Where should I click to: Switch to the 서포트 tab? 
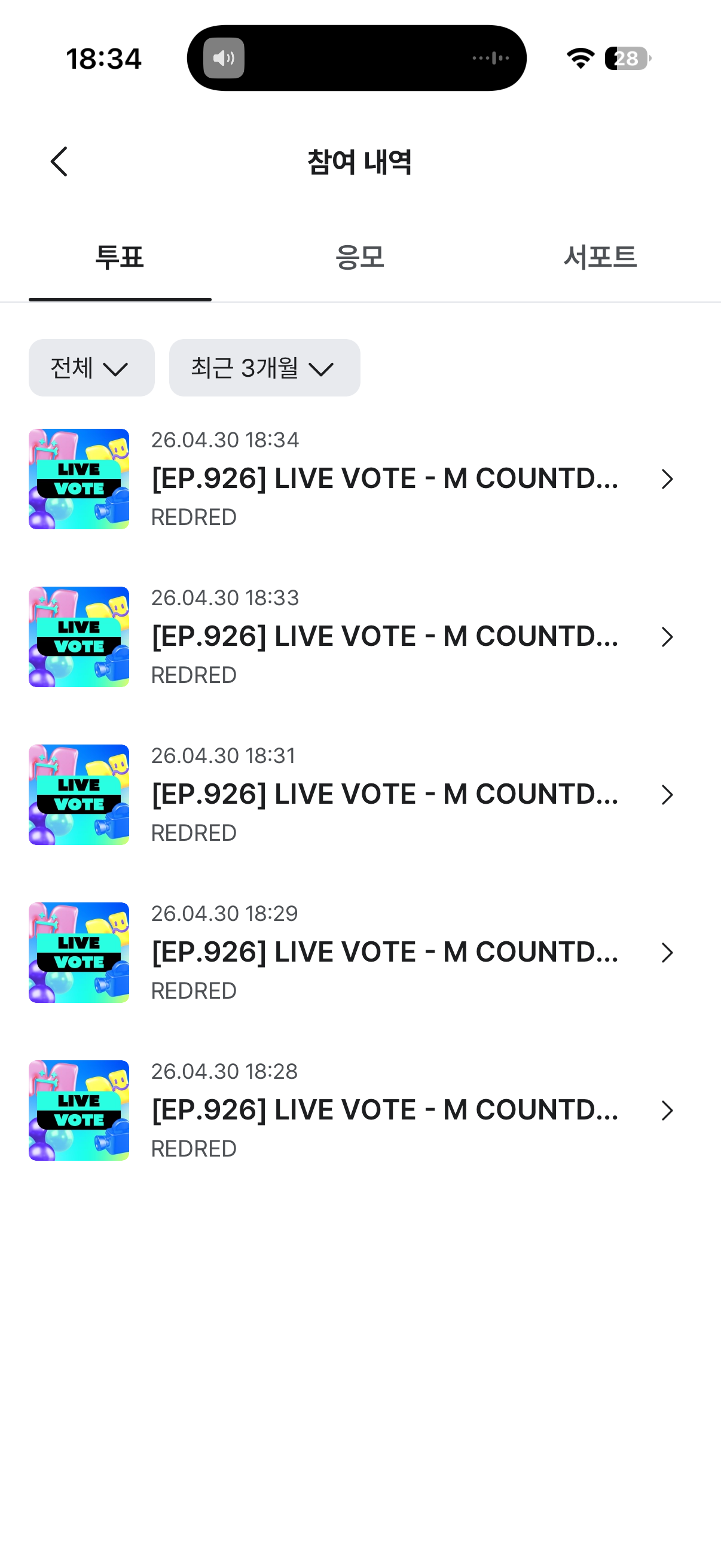click(600, 258)
